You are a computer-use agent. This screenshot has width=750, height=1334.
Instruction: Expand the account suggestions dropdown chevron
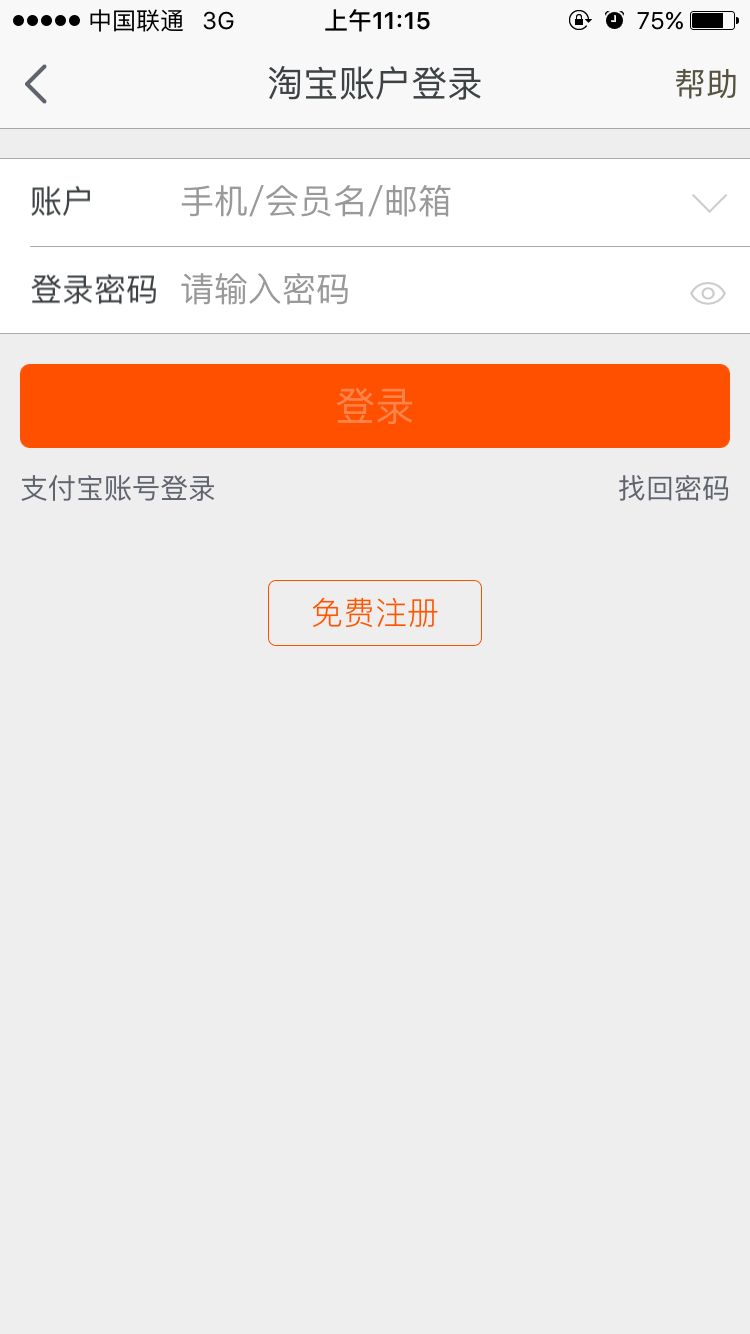tap(708, 202)
